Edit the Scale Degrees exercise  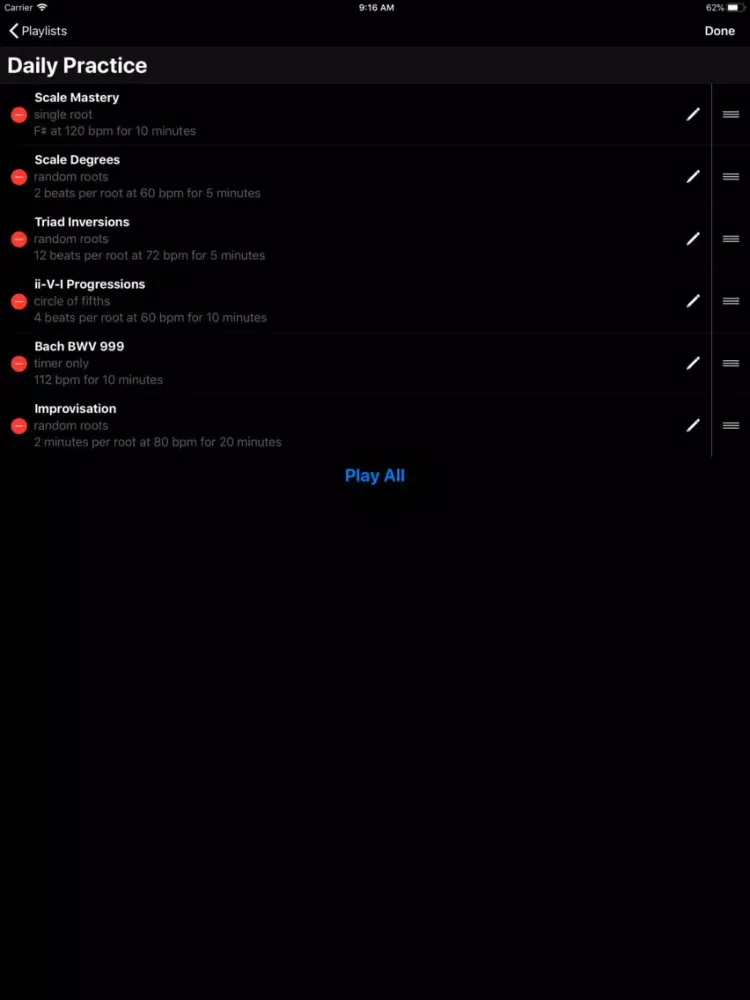tap(693, 177)
